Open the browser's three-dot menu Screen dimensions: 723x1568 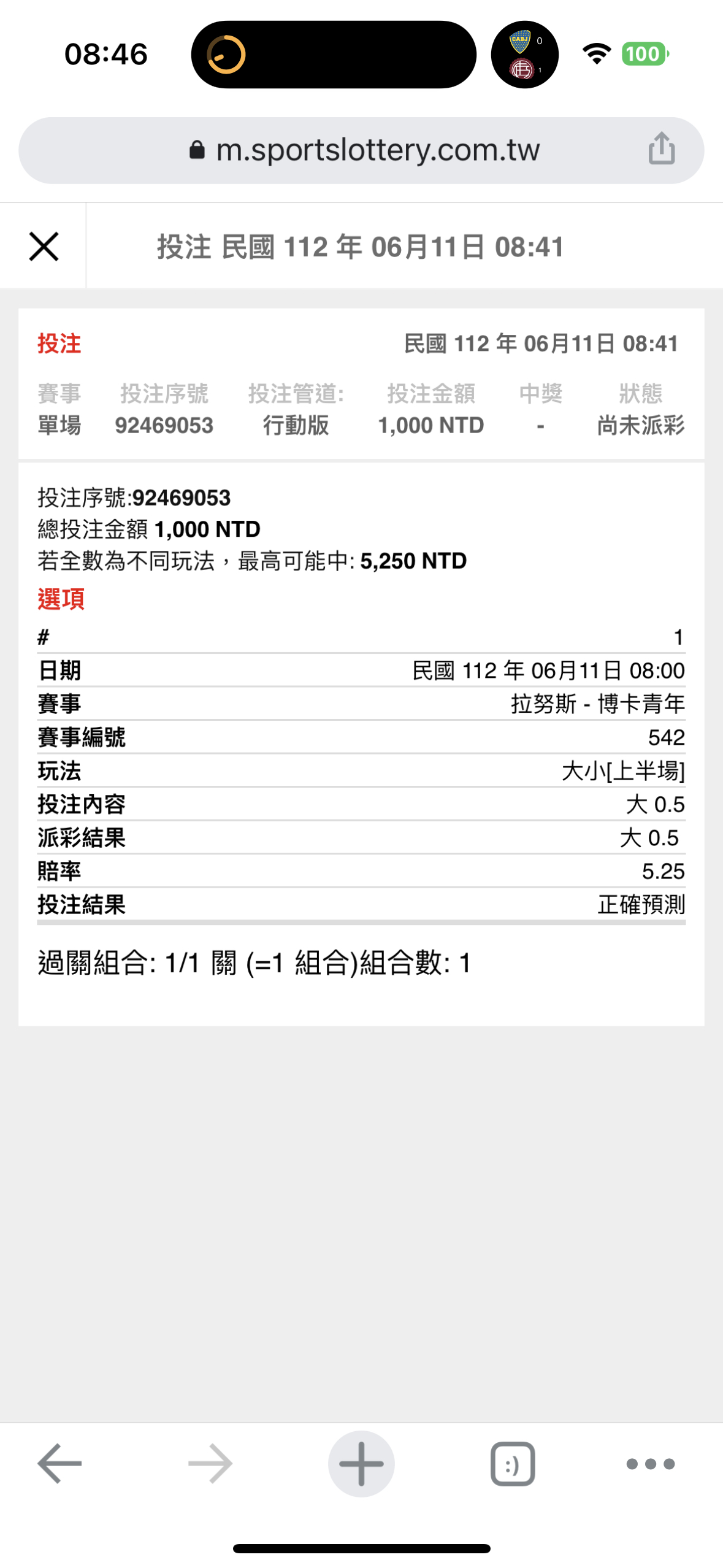[x=651, y=1463]
